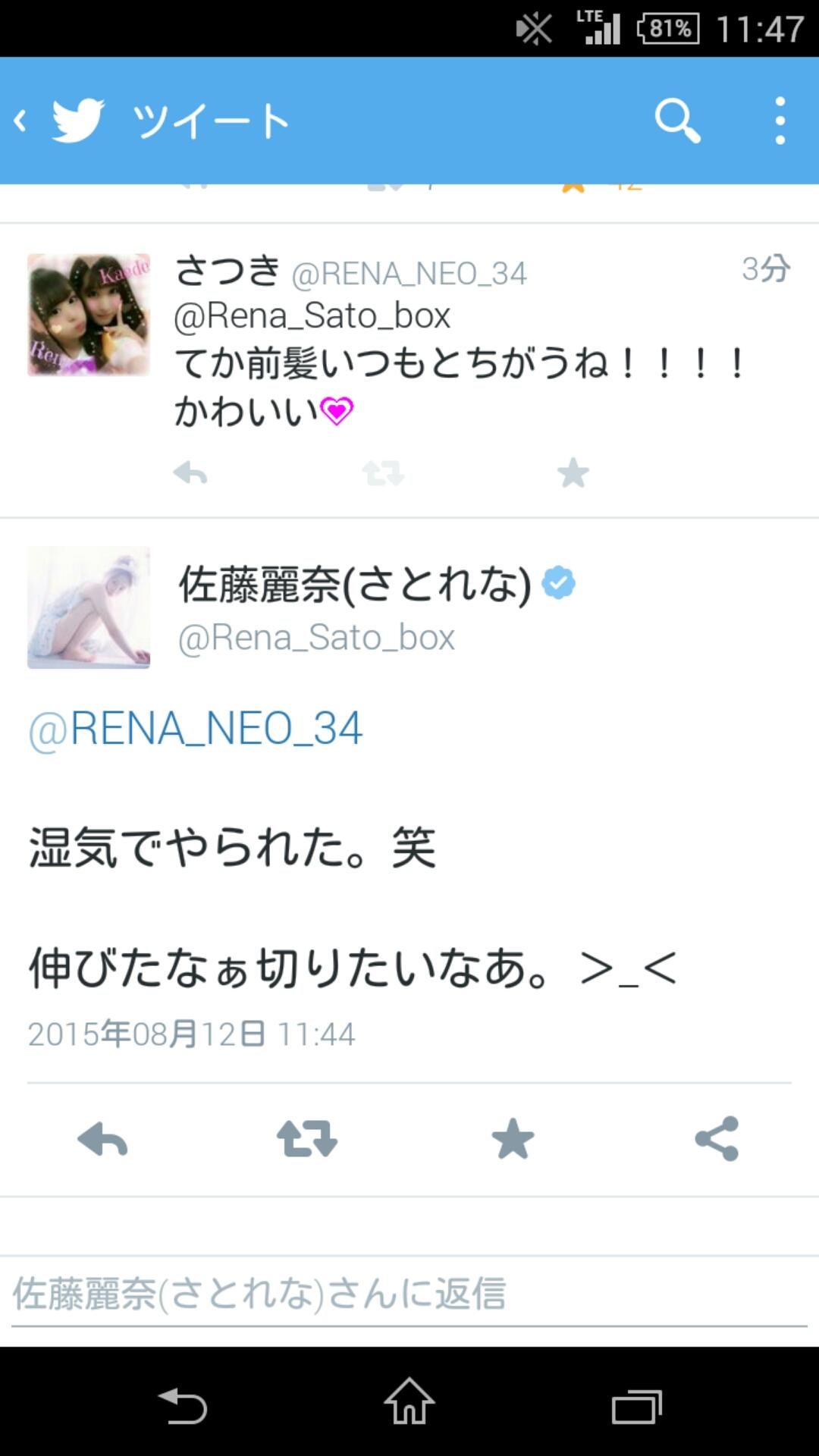Tap the system home button
The width and height of the screenshot is (819, 1456).
[409, 1401]
